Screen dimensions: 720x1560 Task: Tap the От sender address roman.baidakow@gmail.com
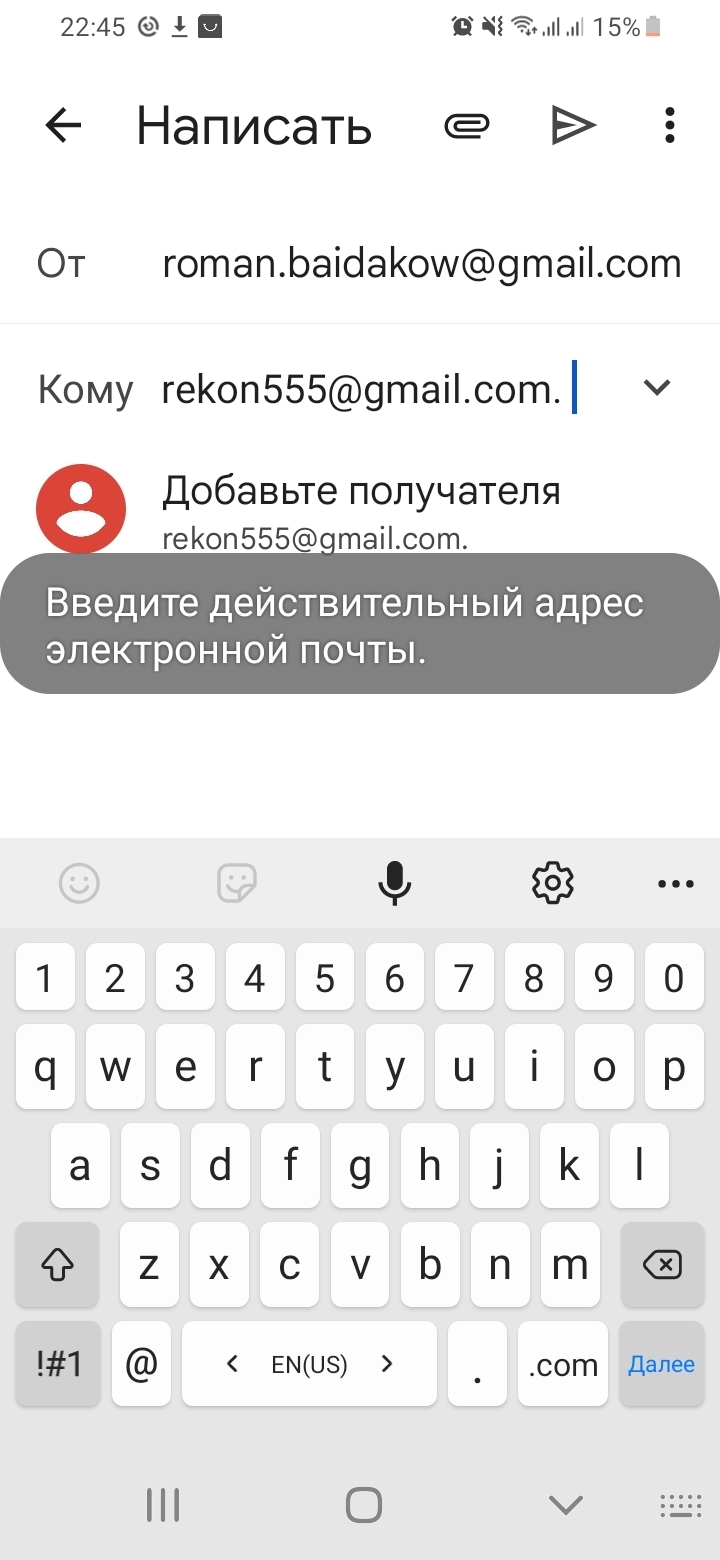tap(421, 264)
